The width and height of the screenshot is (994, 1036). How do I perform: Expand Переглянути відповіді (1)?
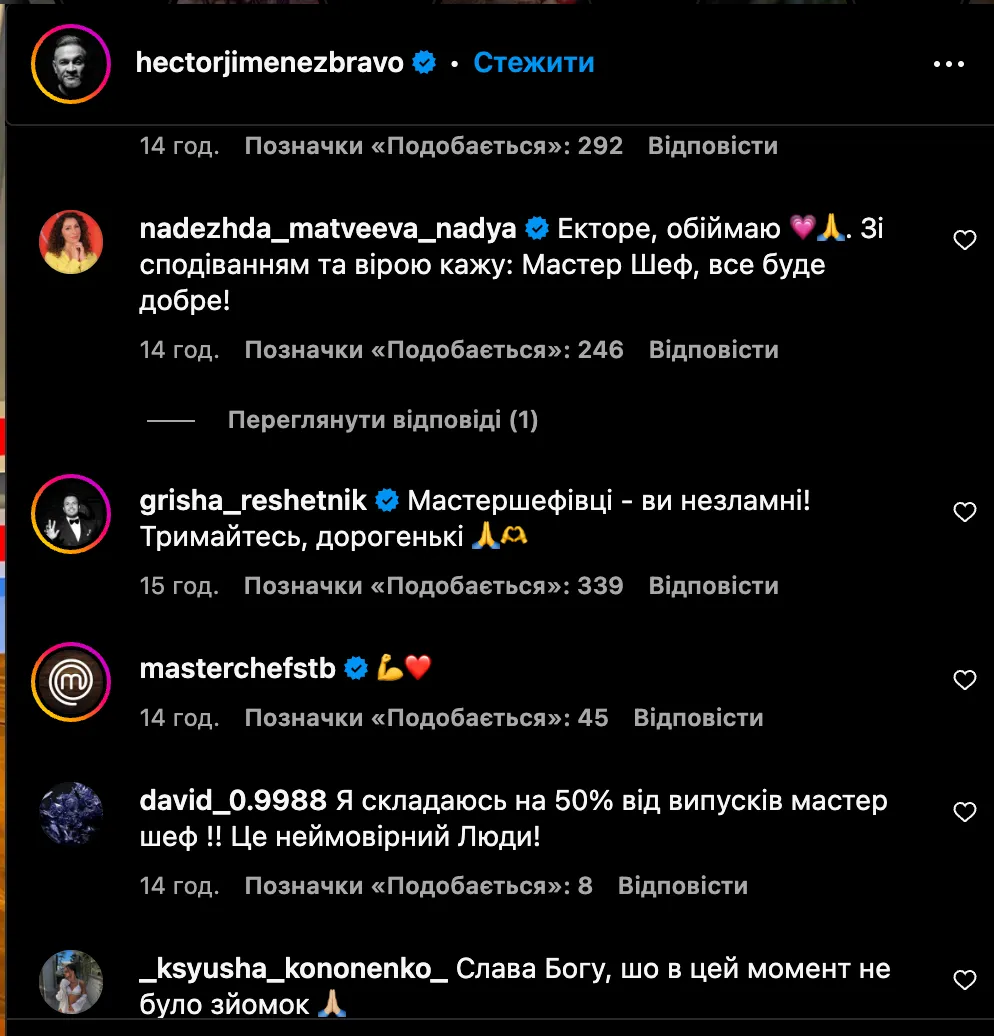click(x=383, y=420)
